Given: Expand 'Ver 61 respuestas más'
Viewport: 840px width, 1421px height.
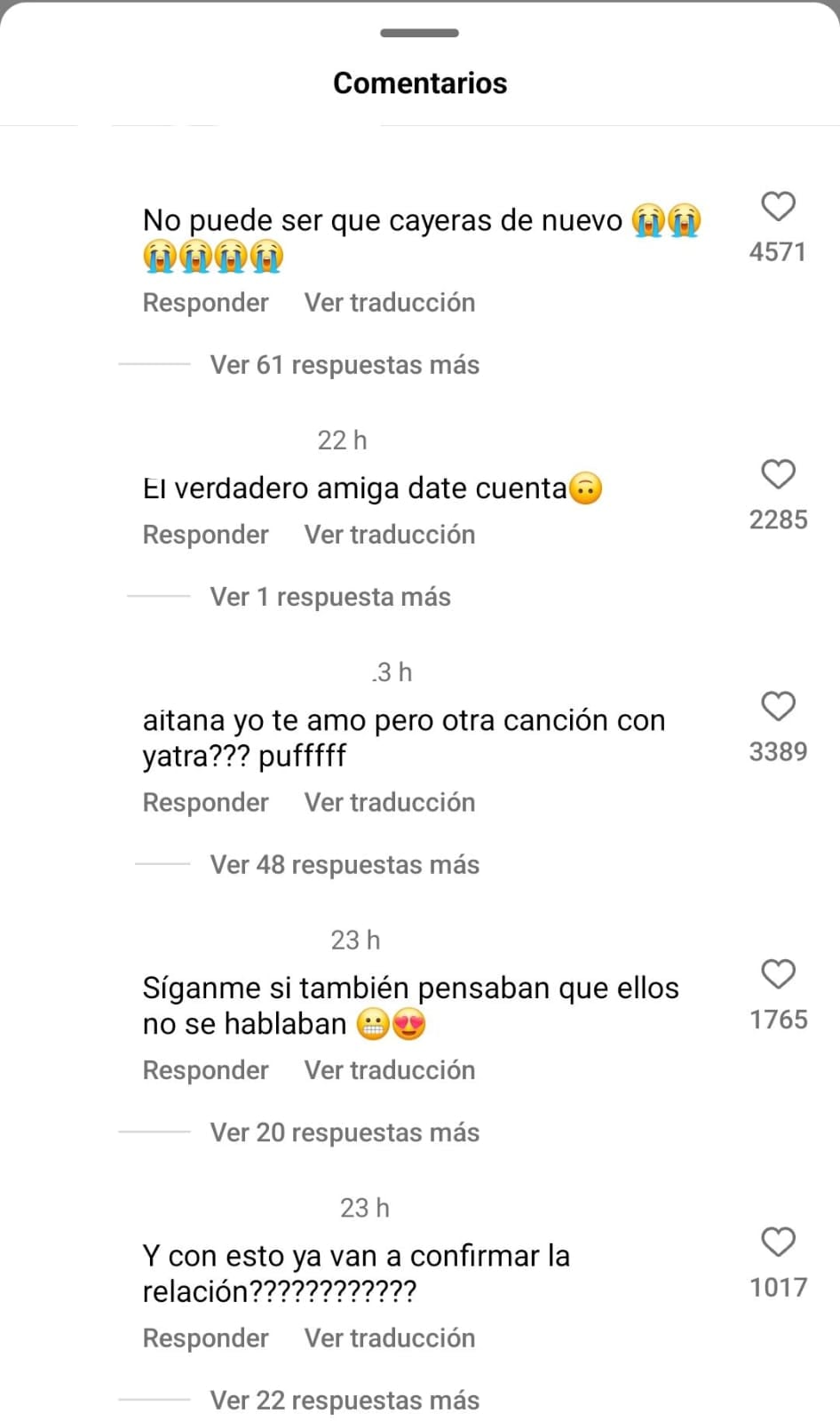Looking at the screenshot, I should click(345, 364).
